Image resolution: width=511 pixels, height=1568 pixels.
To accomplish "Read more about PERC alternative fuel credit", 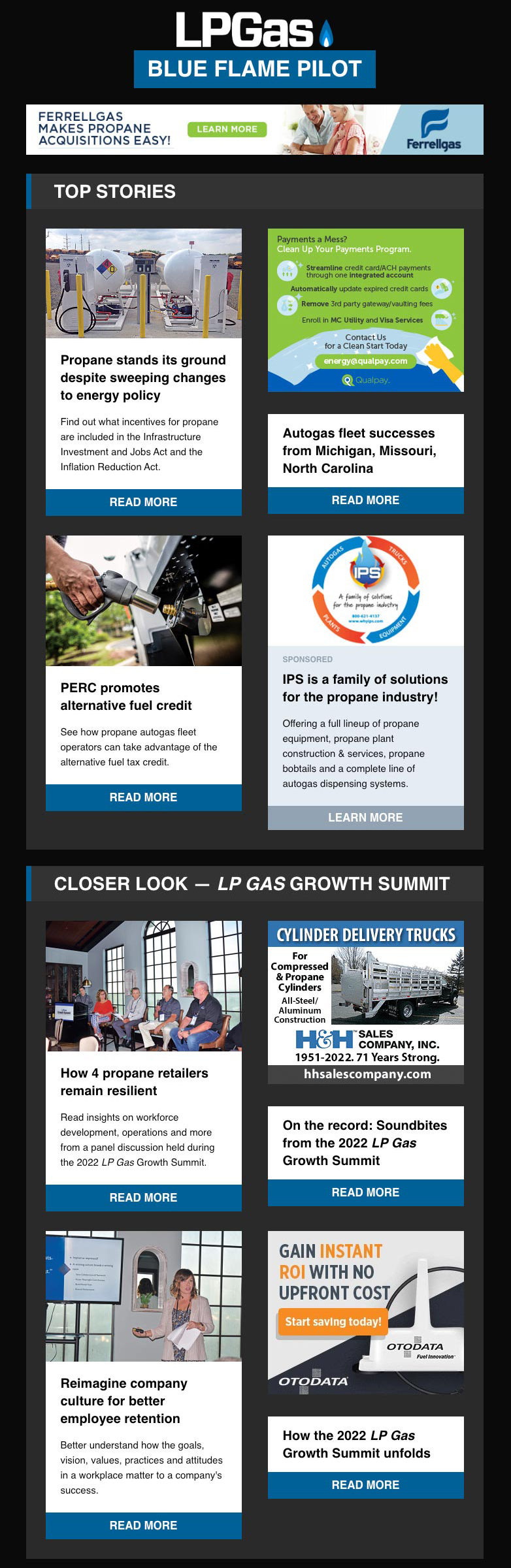I will 143,797.
